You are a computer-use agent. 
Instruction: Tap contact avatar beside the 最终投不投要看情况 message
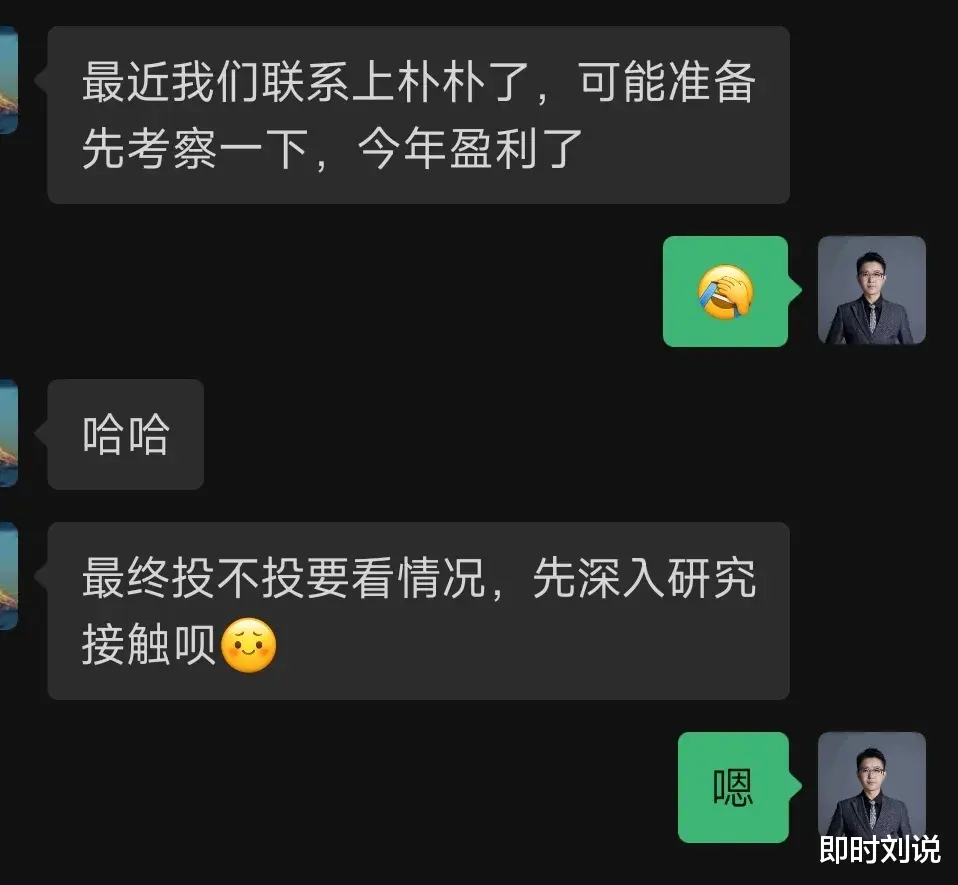tap(8, 576)
